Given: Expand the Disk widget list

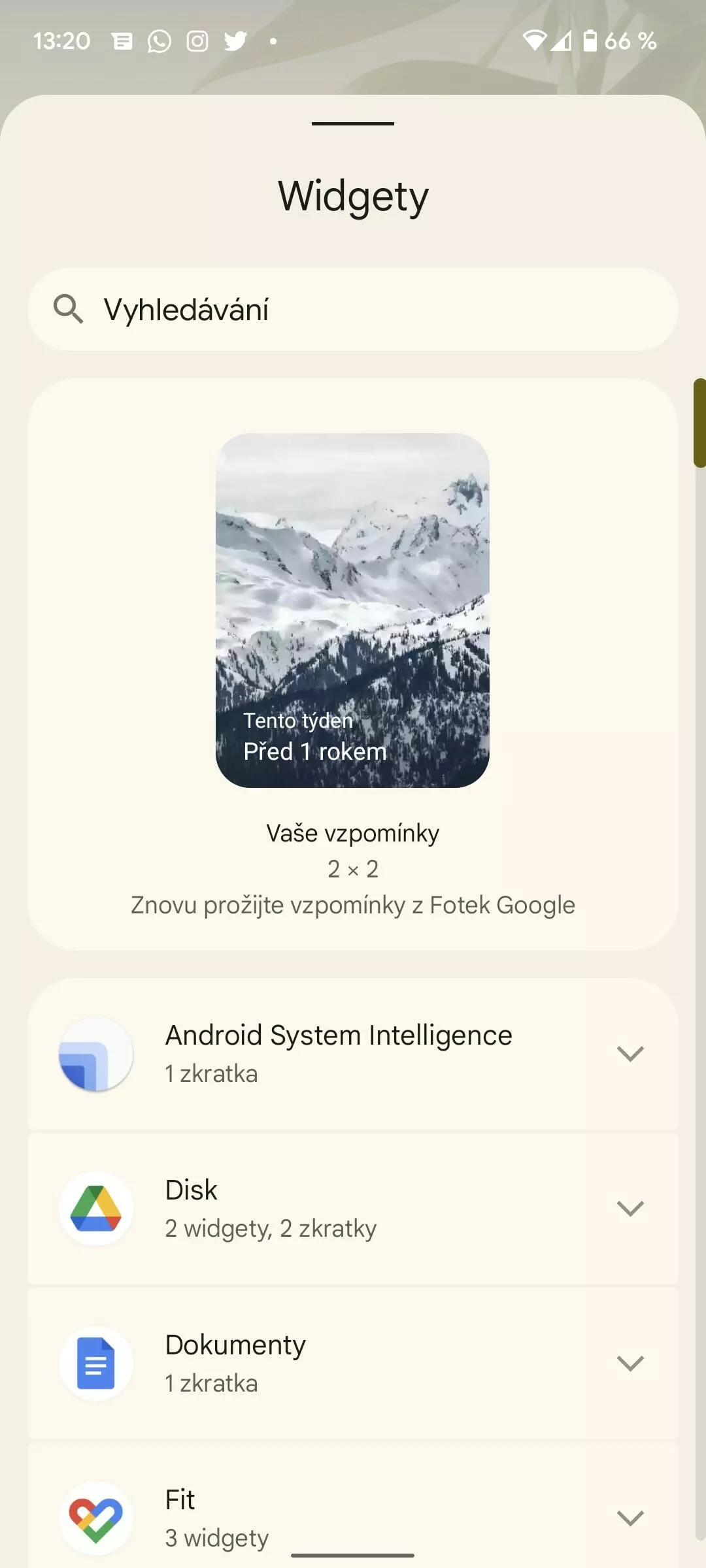Looking at the screenshot, I should [x=353, y=1209].
